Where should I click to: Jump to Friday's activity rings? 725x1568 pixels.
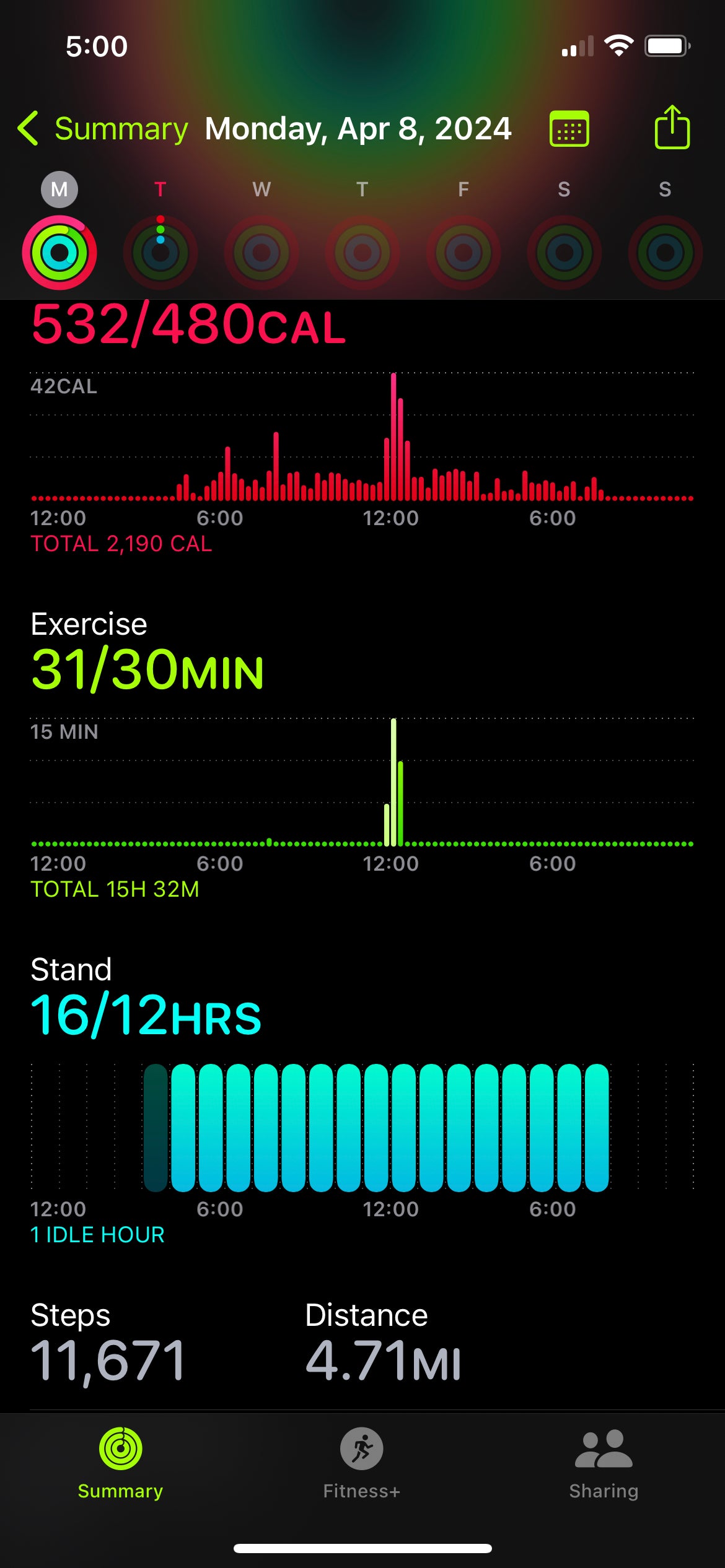pyautogui.click(x=464, y=252)
